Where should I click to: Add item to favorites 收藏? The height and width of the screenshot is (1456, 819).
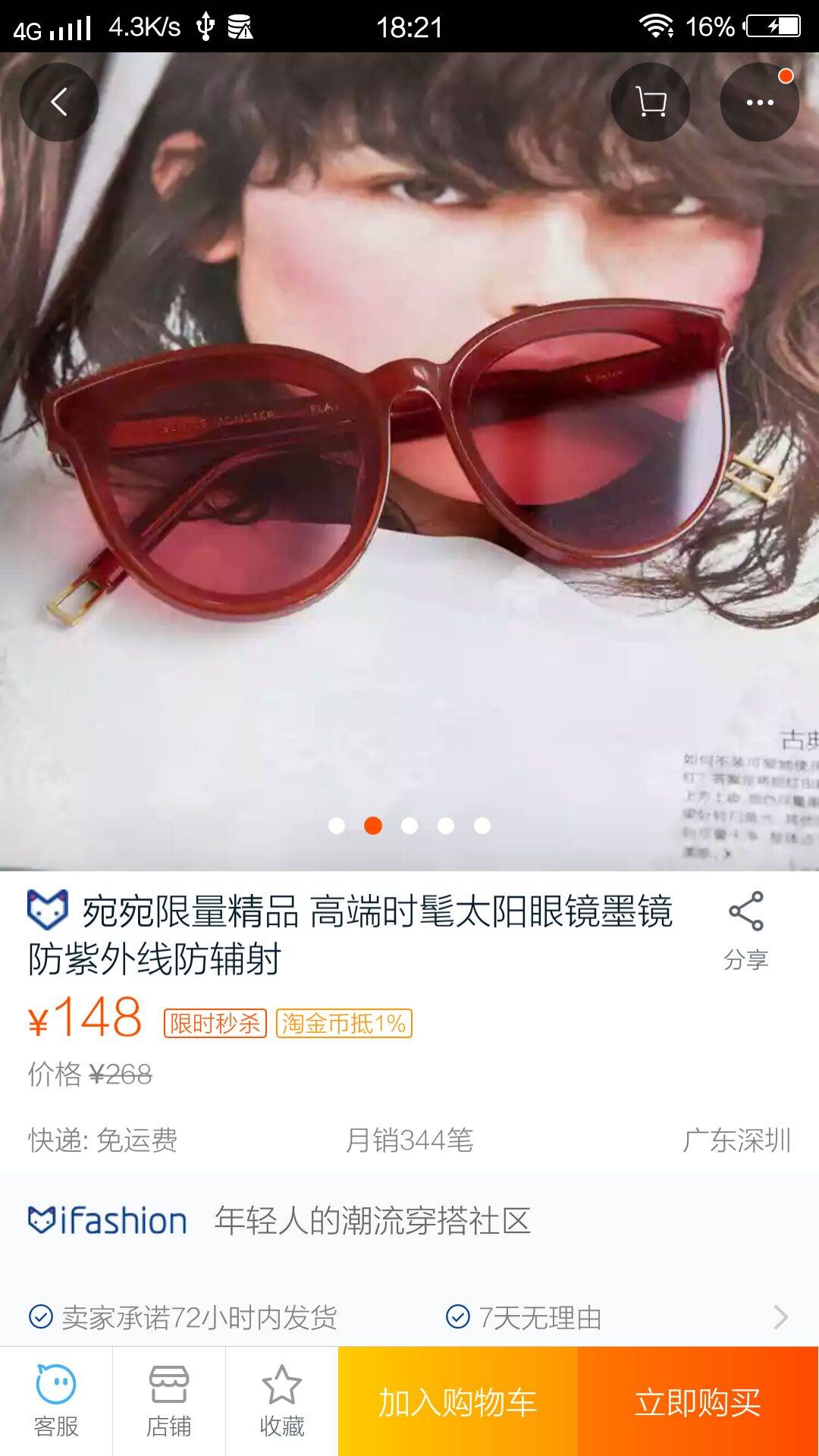point(281,1401)
